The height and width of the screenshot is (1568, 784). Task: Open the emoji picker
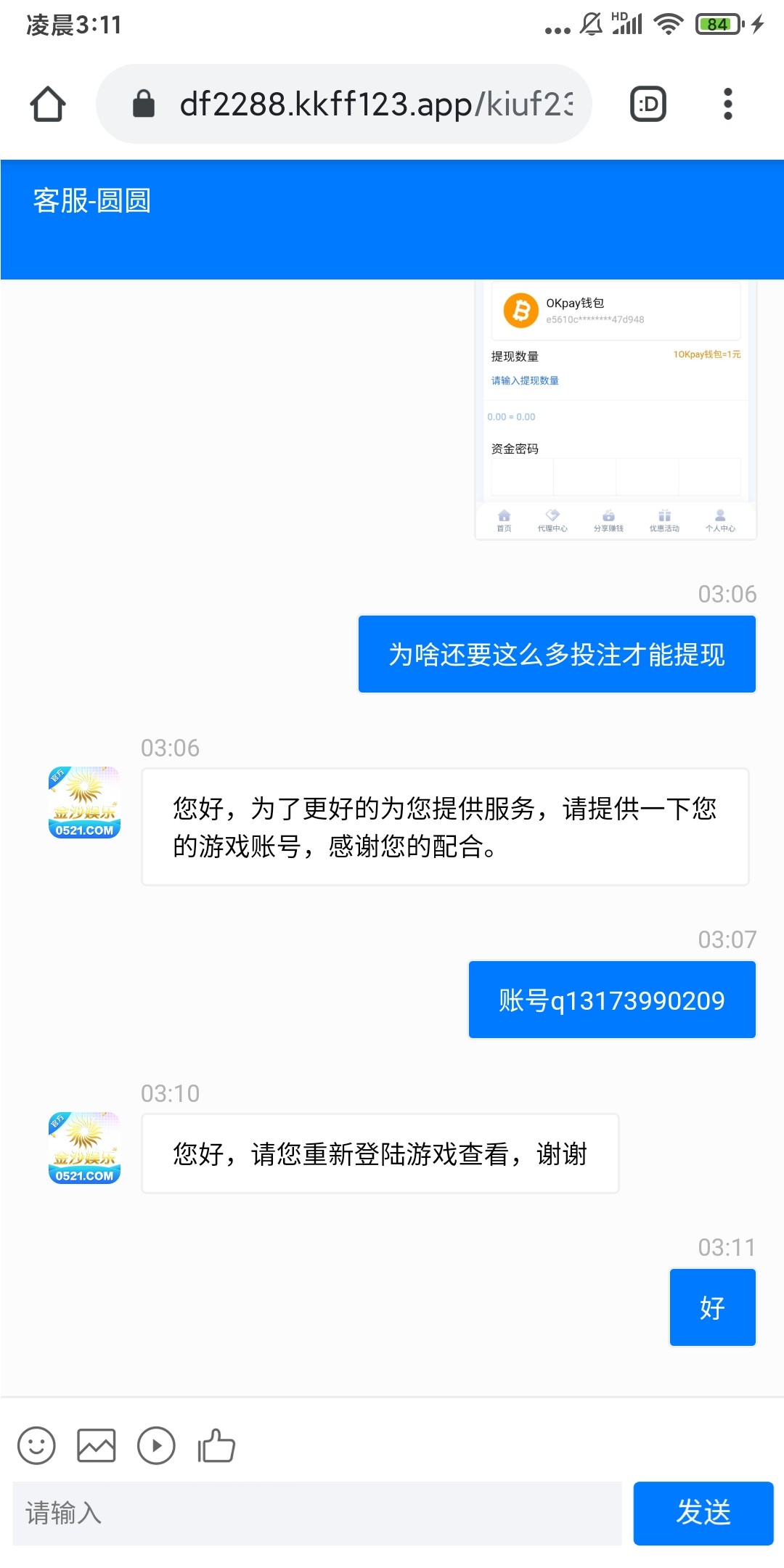[36, 1445]
